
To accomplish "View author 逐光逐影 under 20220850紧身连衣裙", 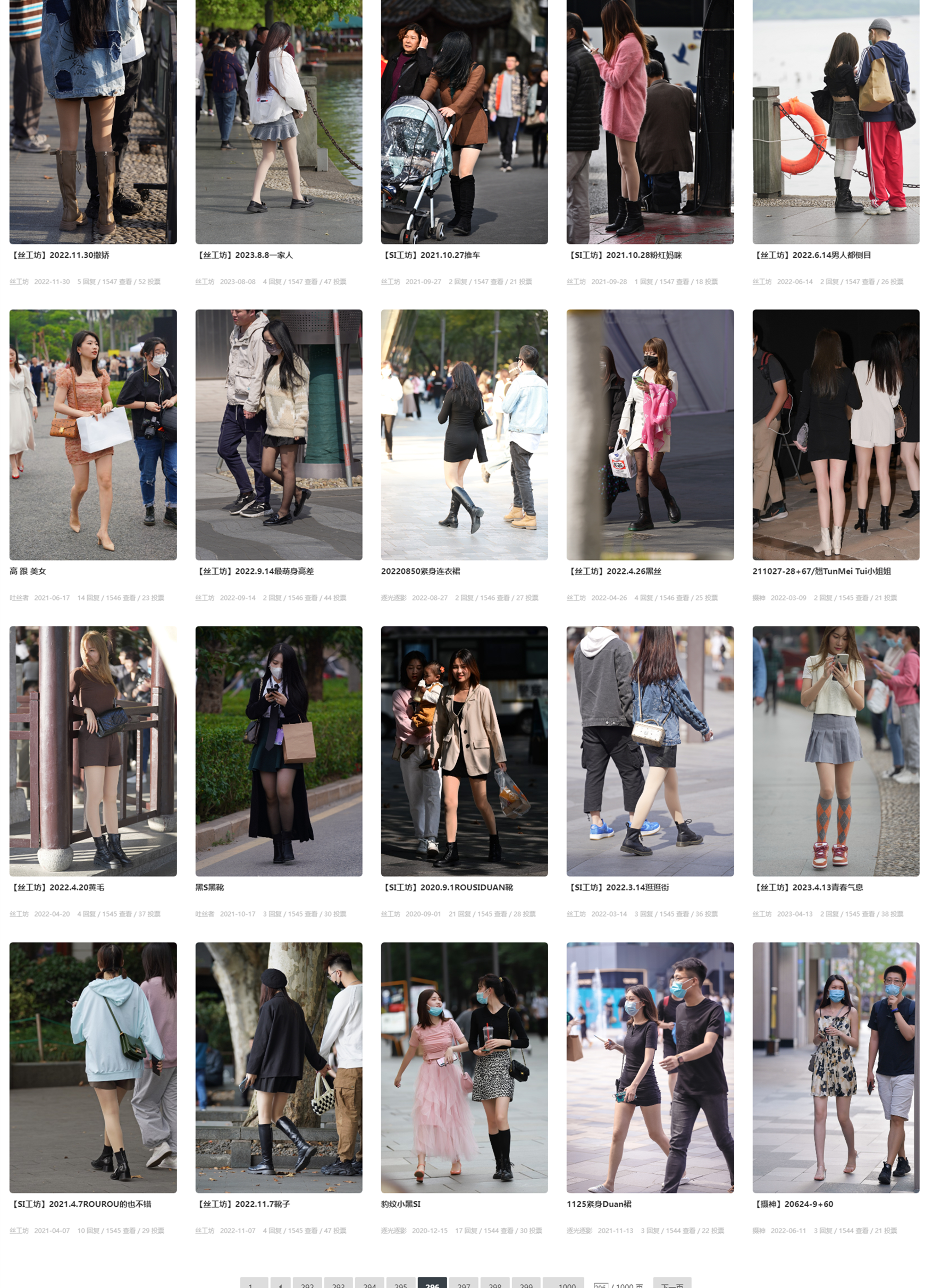I will click(x=393, y=597).
